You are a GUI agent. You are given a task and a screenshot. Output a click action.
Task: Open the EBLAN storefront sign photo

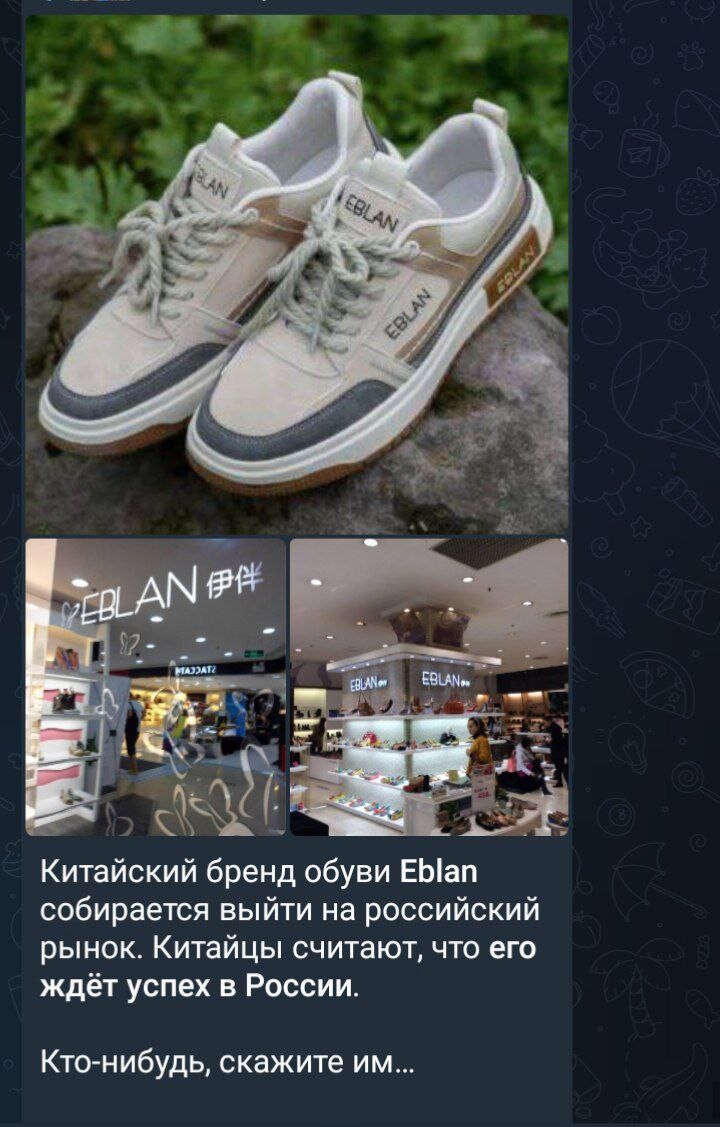[x=155, y=686]
